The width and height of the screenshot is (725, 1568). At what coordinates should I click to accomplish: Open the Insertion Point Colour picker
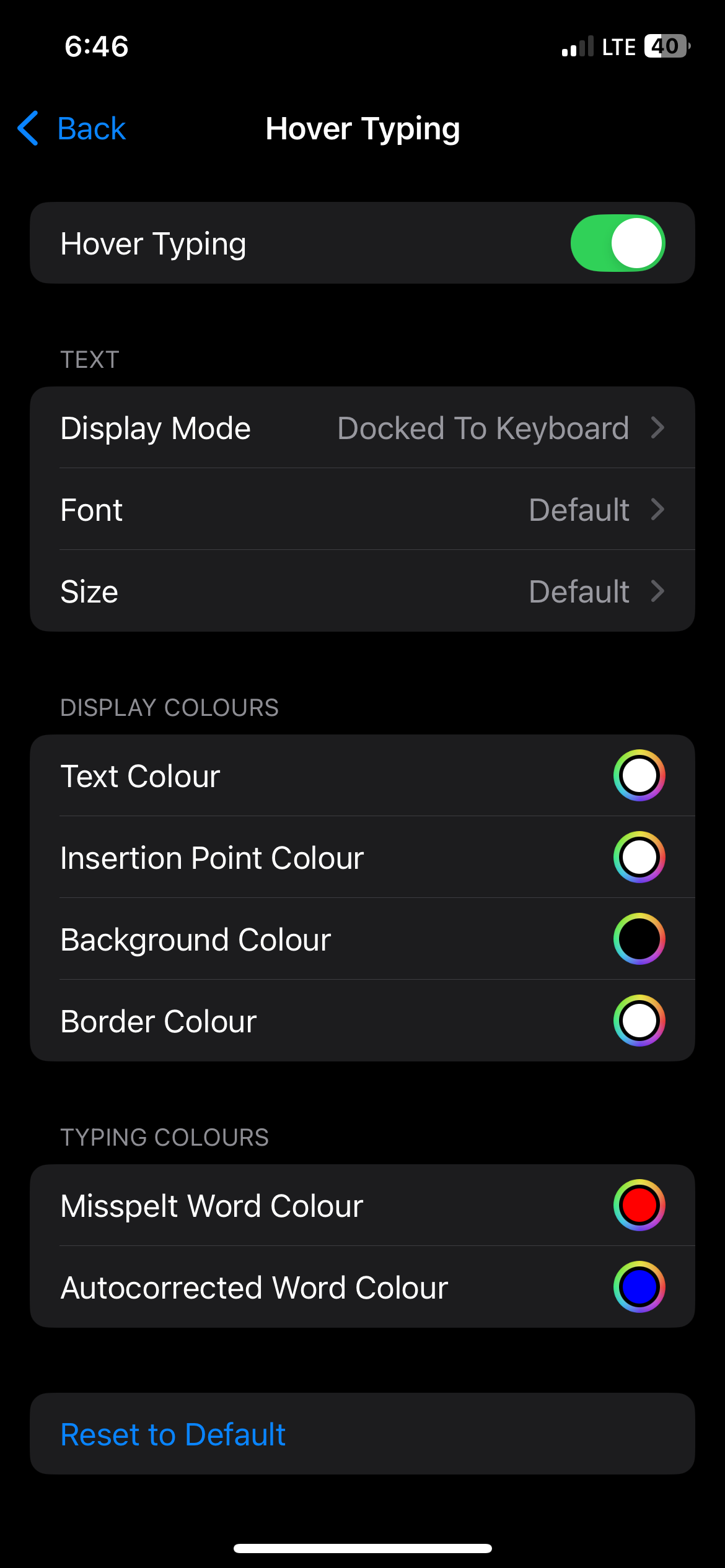tap(639, 858)
